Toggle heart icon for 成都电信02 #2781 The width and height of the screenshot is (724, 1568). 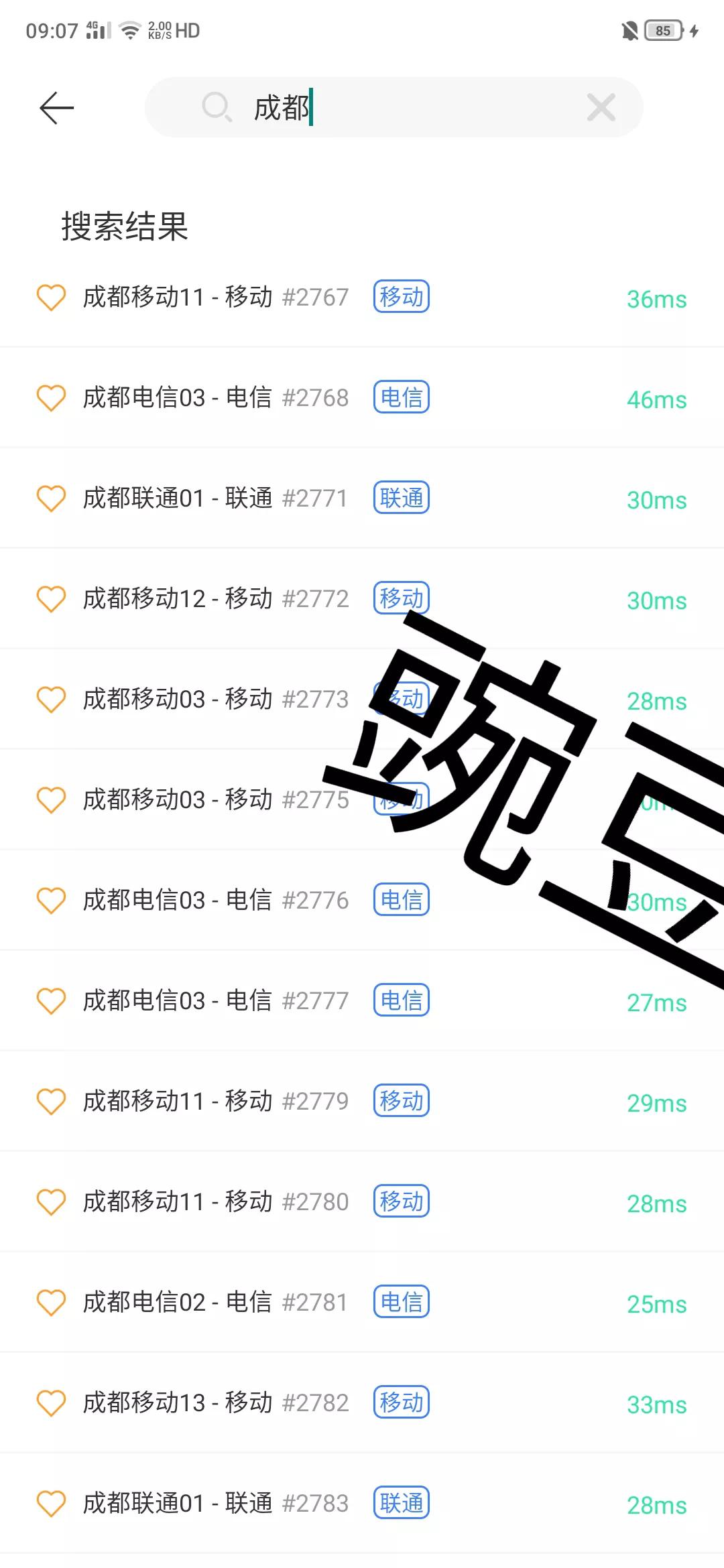(51, 1302)
